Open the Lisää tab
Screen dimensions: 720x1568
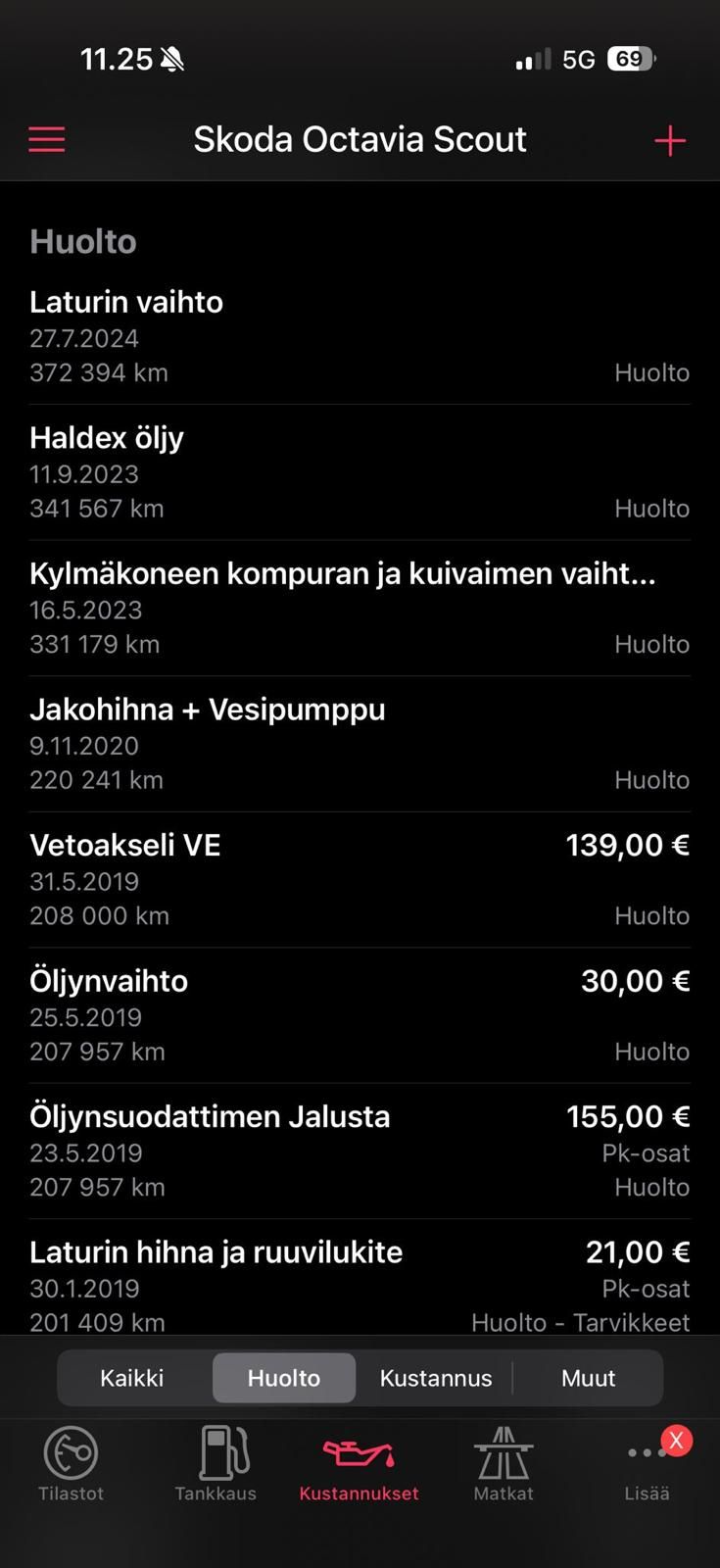648,1464
